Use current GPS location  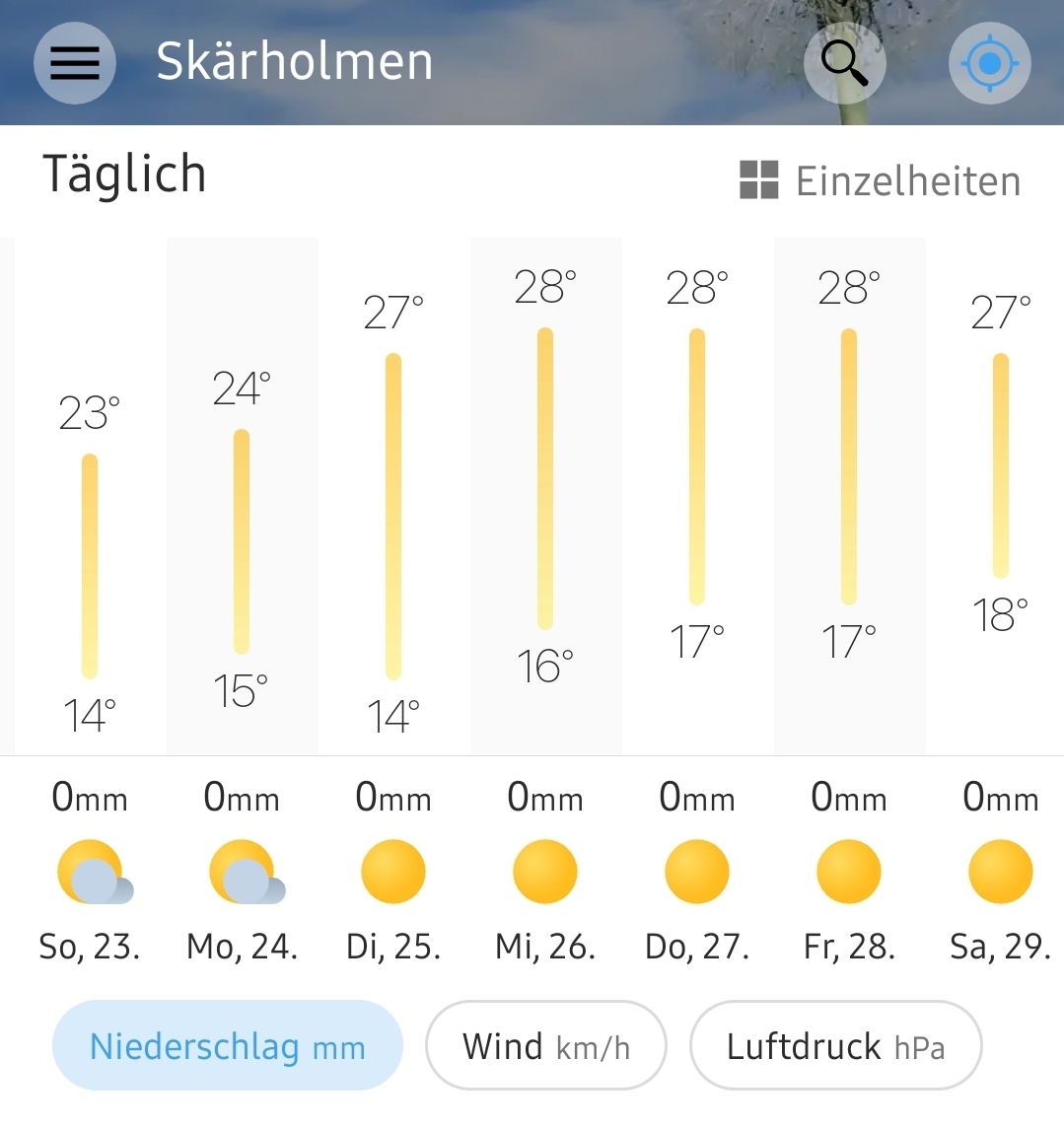click(x=989, y=63)
